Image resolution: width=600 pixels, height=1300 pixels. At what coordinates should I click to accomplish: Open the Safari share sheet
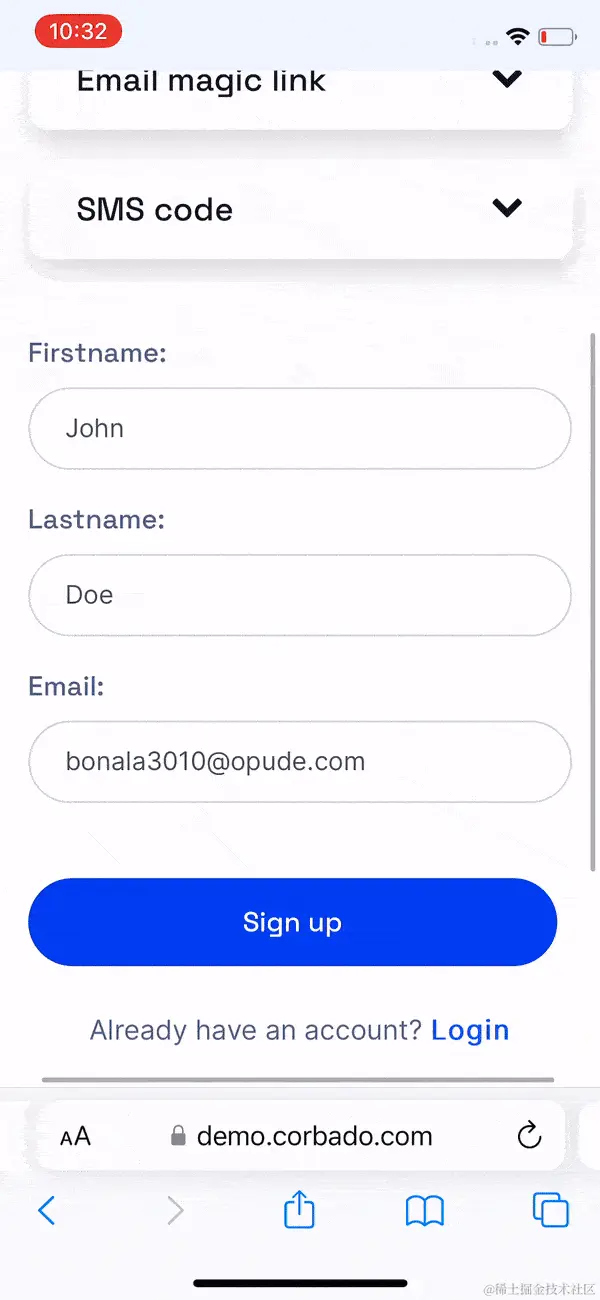pos(299,1211)
